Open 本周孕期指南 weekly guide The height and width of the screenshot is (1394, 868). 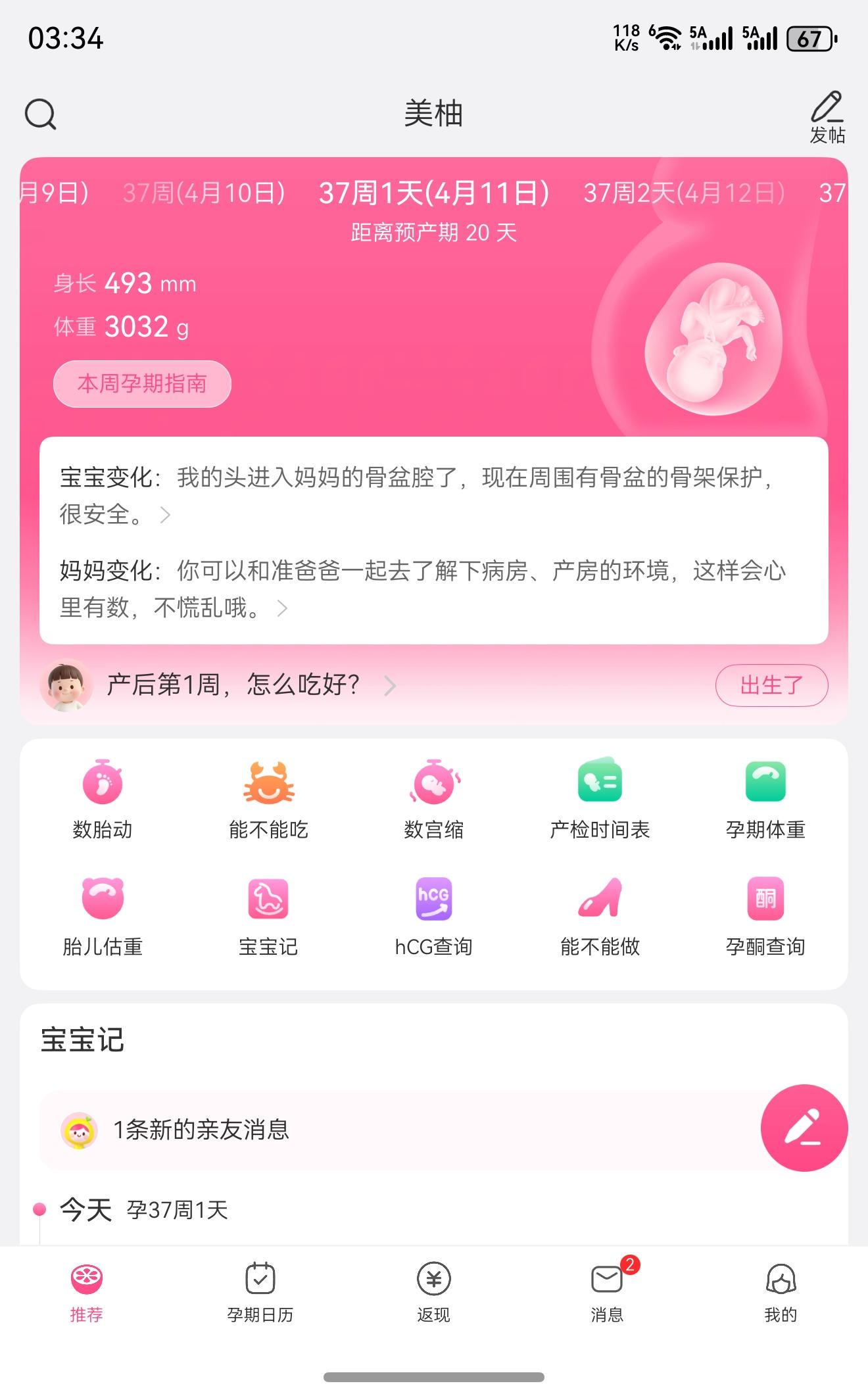141,384
